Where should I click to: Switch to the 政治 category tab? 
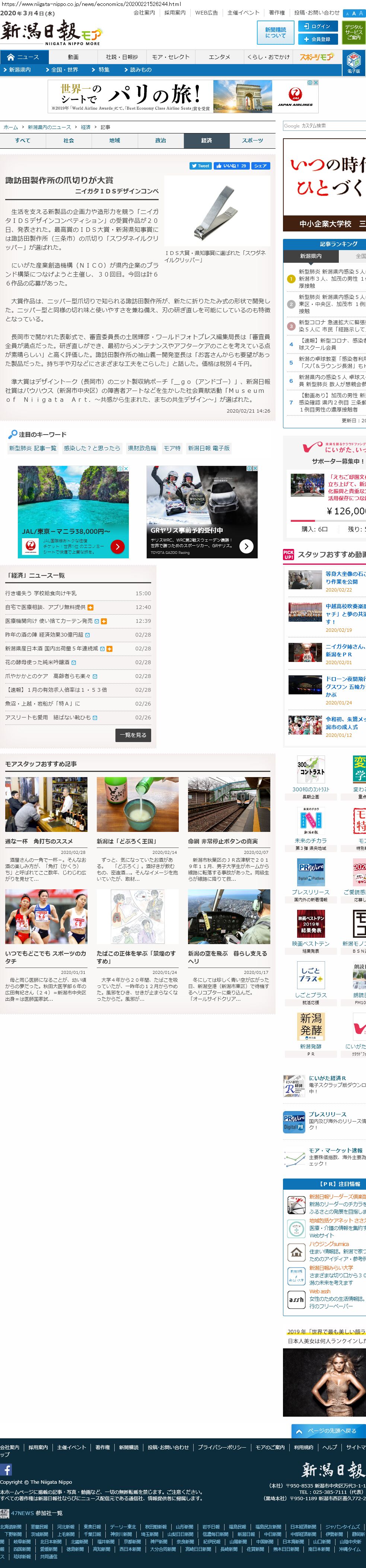click(x=160, y=141)
